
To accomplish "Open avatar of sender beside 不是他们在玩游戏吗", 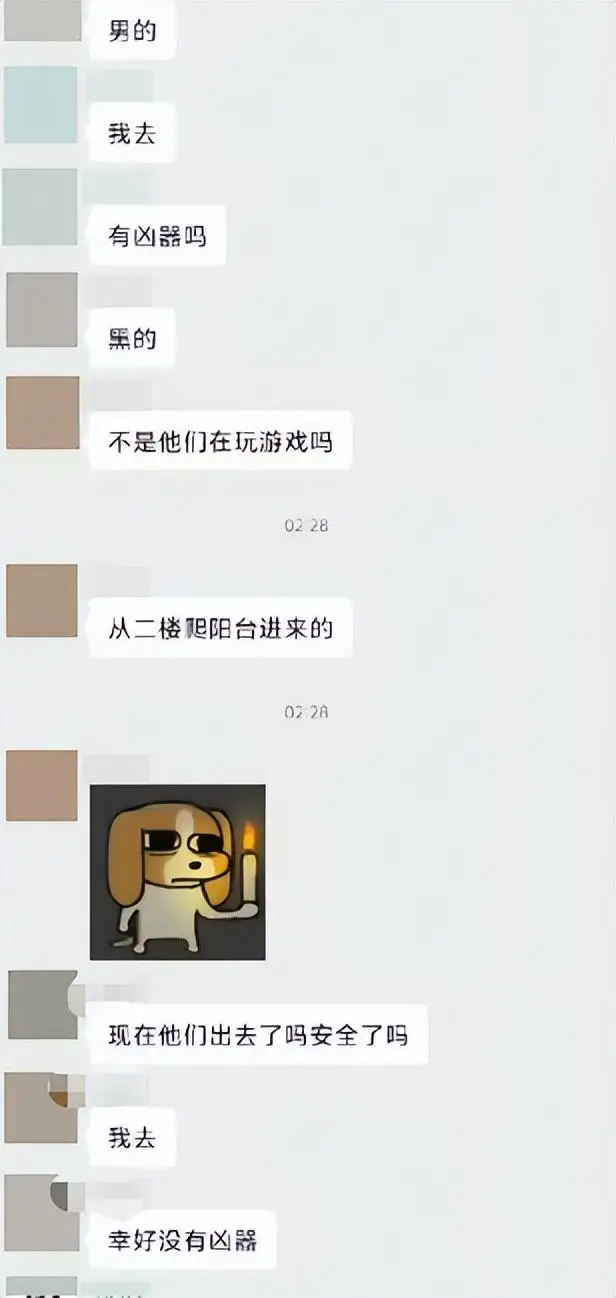I will [42, 413].
